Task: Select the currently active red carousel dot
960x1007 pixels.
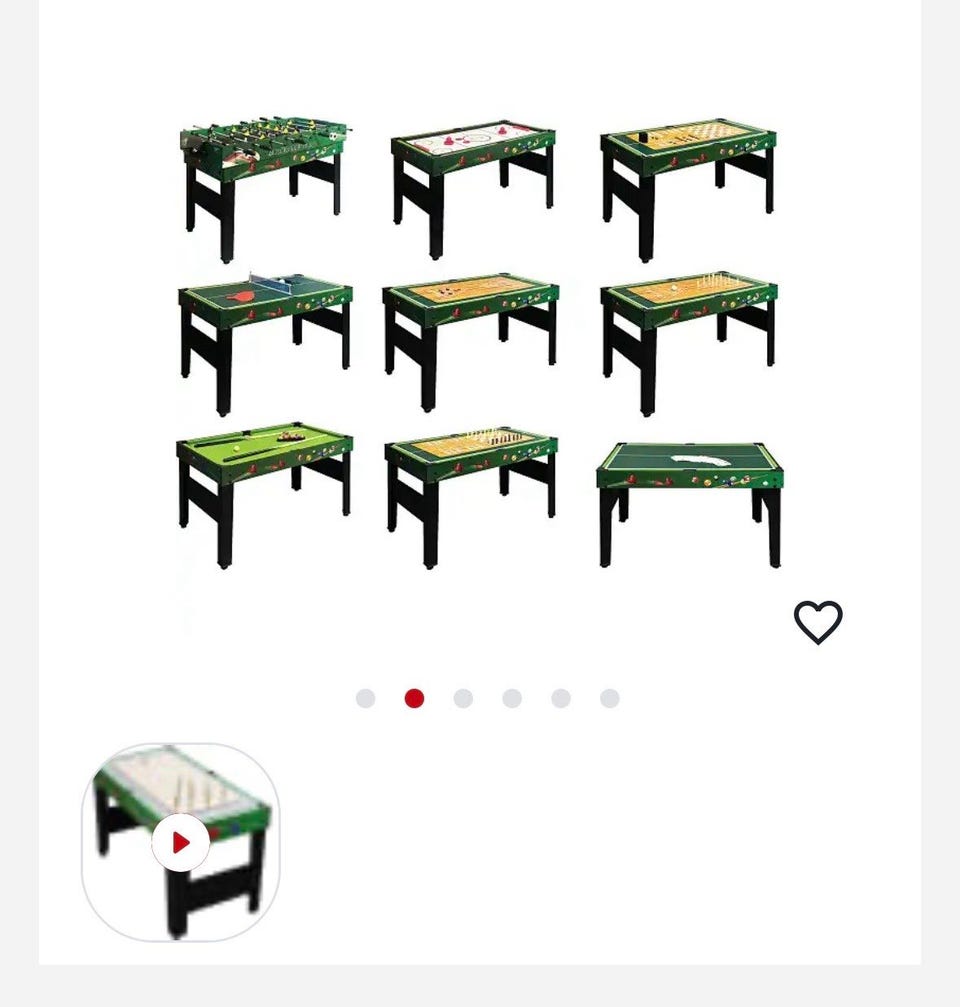Action: pos(414,699)
